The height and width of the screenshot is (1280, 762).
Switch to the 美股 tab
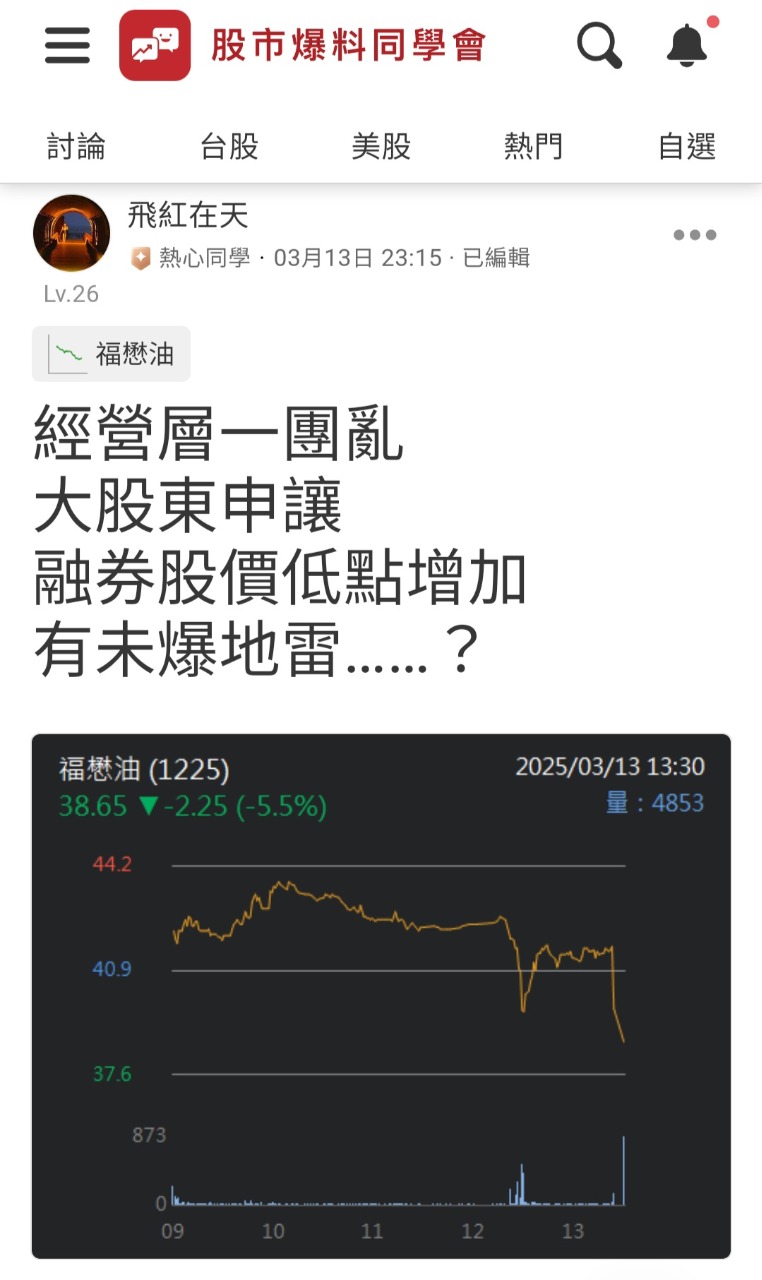pos(381,147)
